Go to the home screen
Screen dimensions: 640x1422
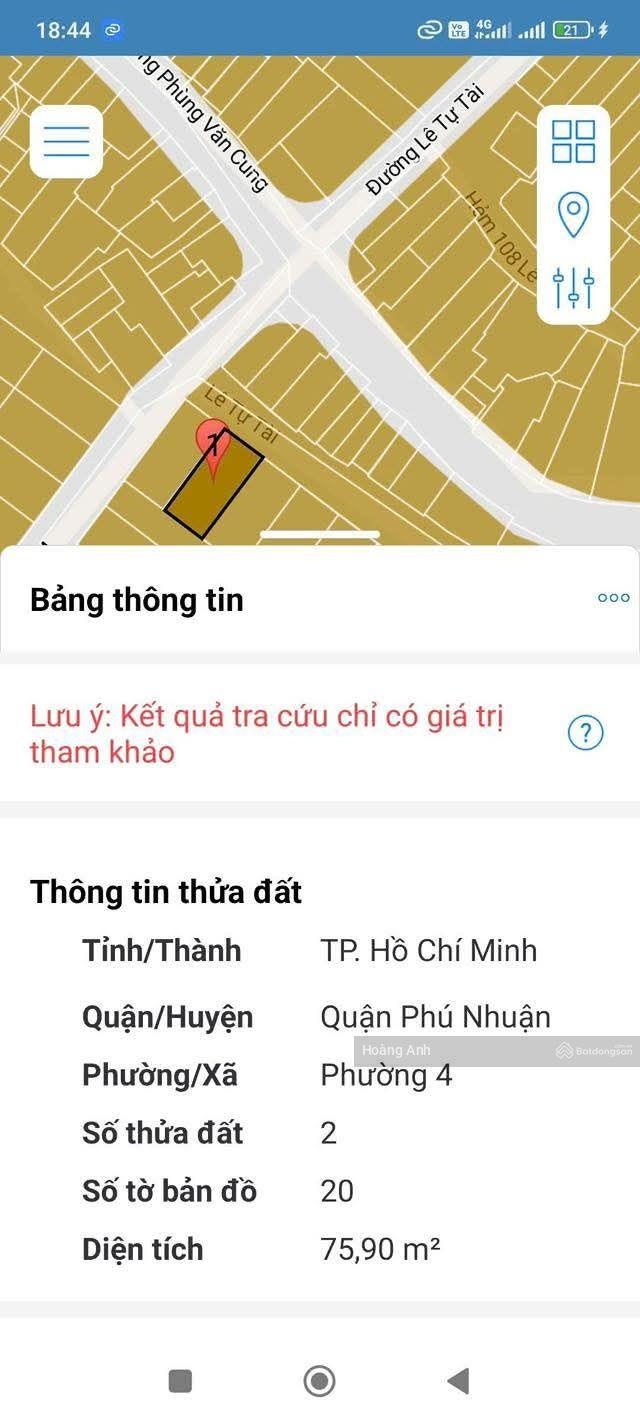pos(319,1381)
